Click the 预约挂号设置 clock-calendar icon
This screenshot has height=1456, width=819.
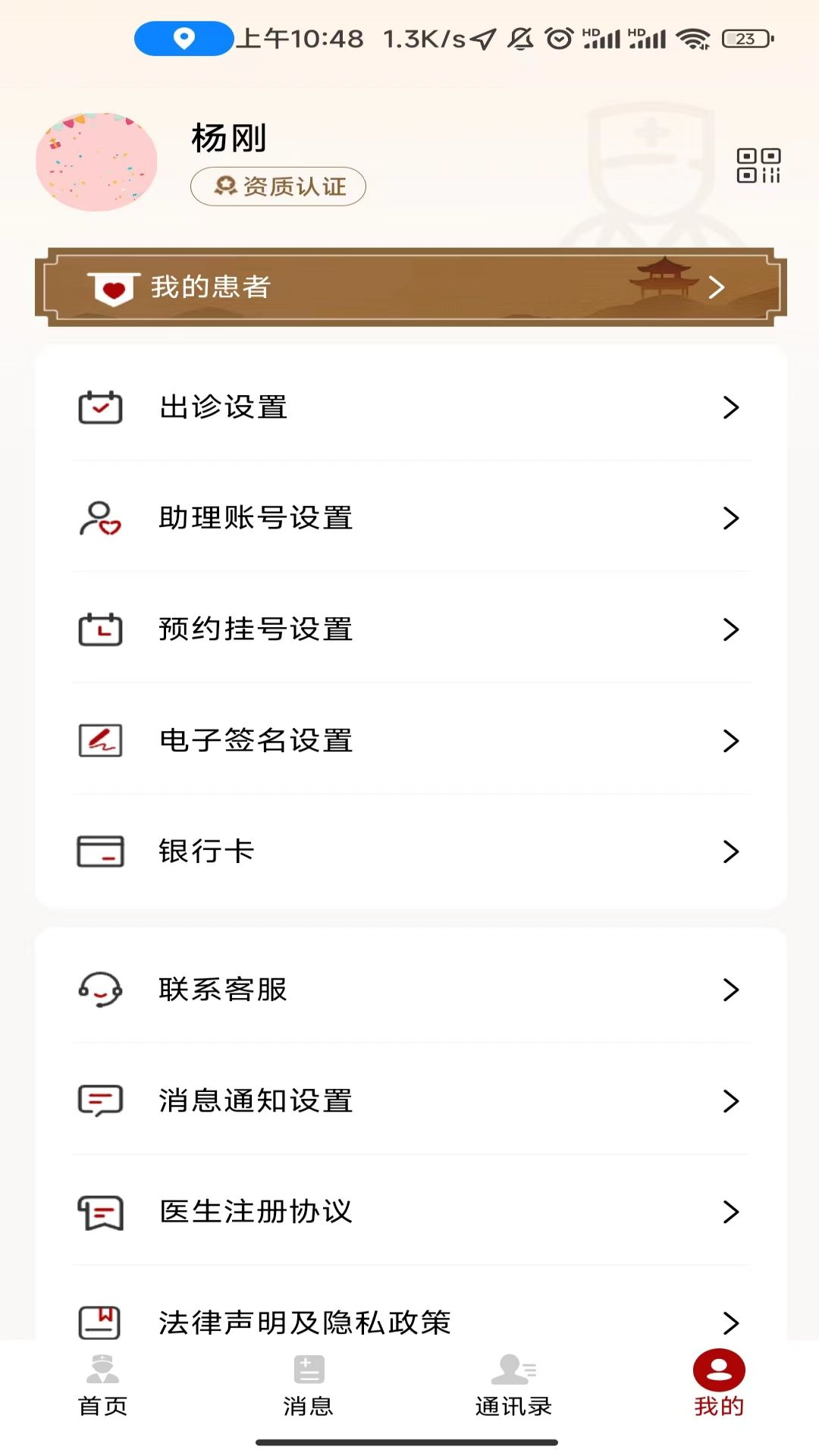click(99, 629)
